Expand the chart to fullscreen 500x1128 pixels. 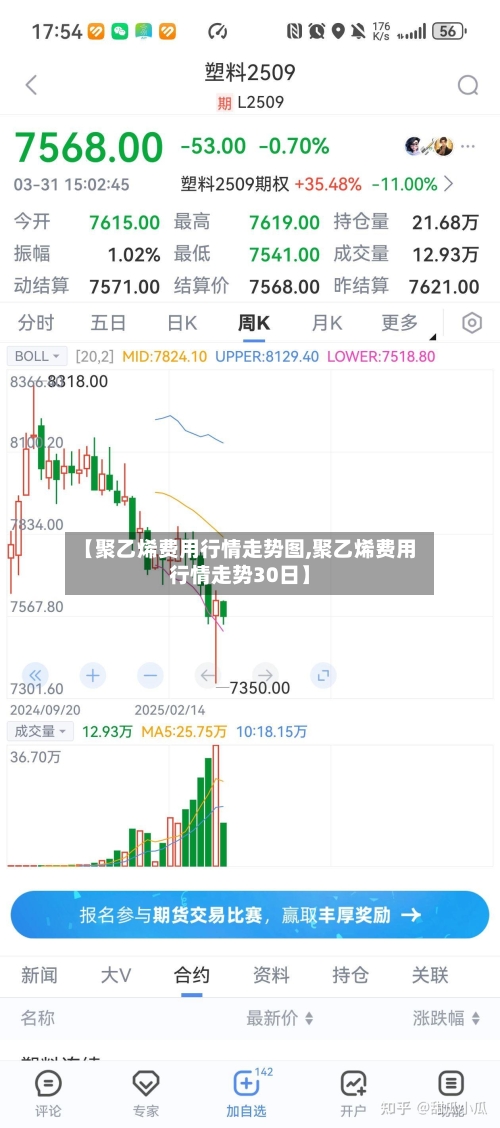click(323, 676)
